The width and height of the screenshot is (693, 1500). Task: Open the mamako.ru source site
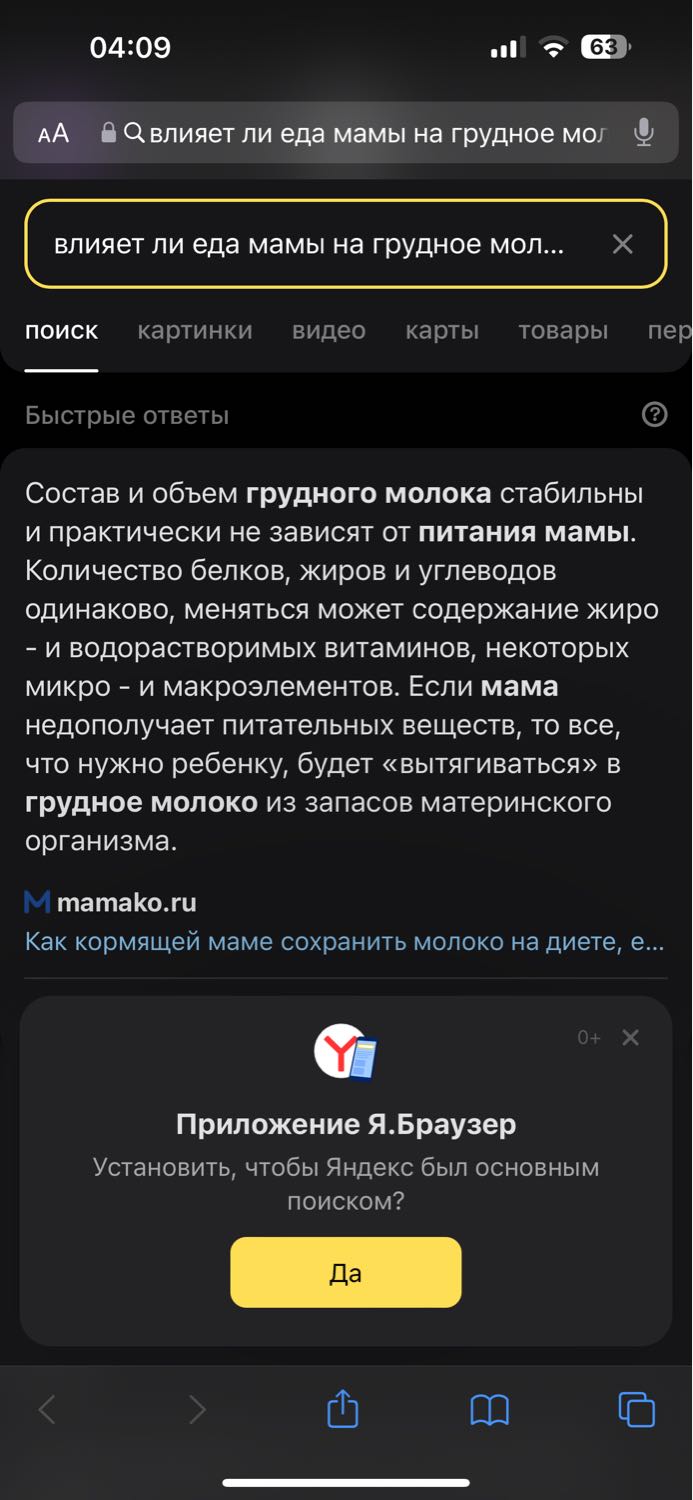pos(126,902)
